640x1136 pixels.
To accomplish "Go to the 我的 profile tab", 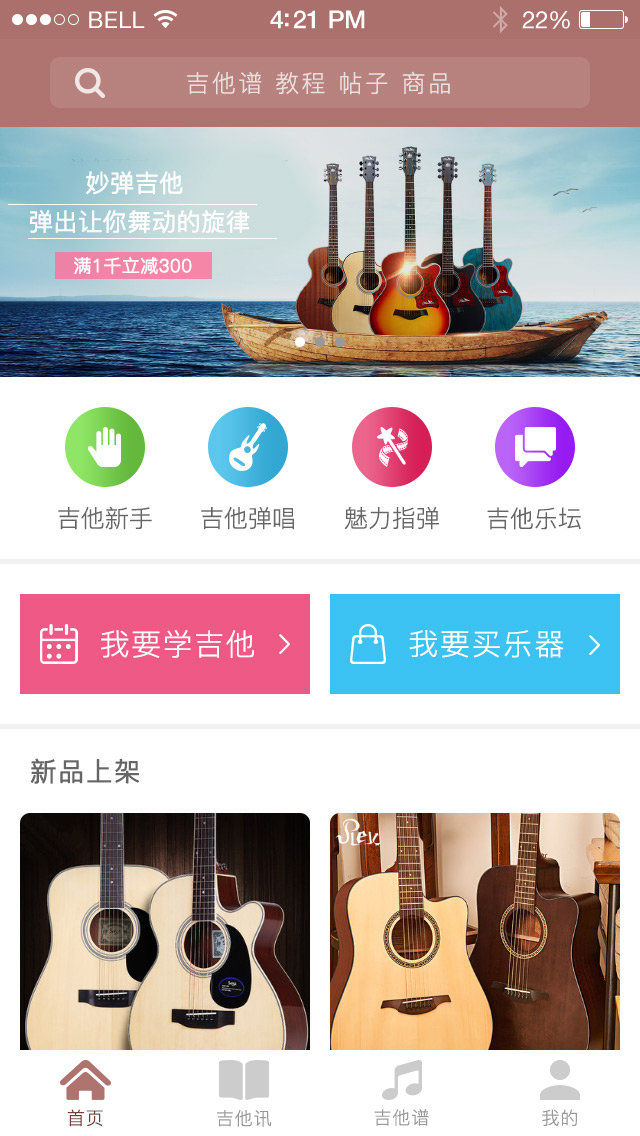I will pos(560,1093).
